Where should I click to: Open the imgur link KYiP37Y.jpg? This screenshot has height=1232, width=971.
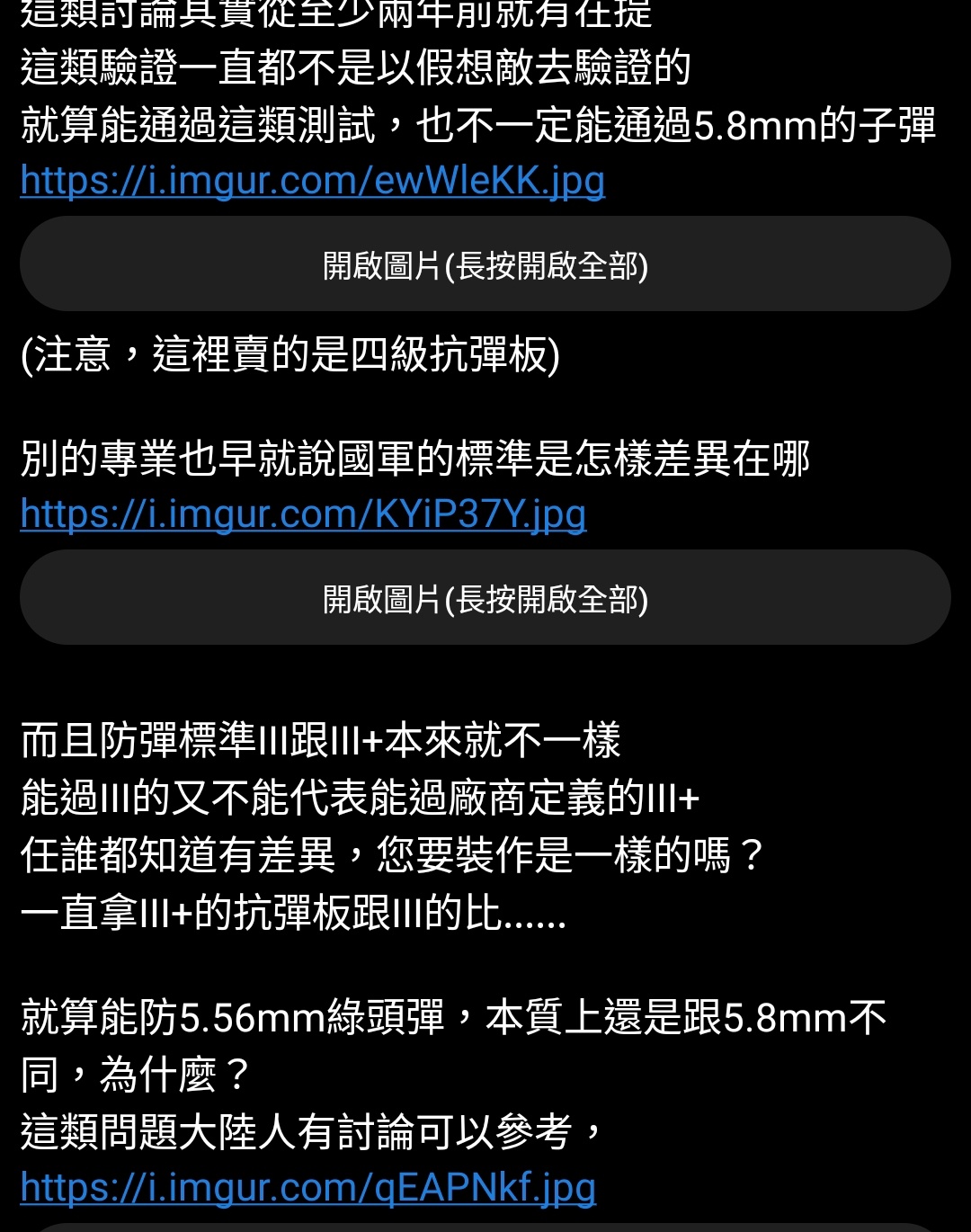[303, 514]
